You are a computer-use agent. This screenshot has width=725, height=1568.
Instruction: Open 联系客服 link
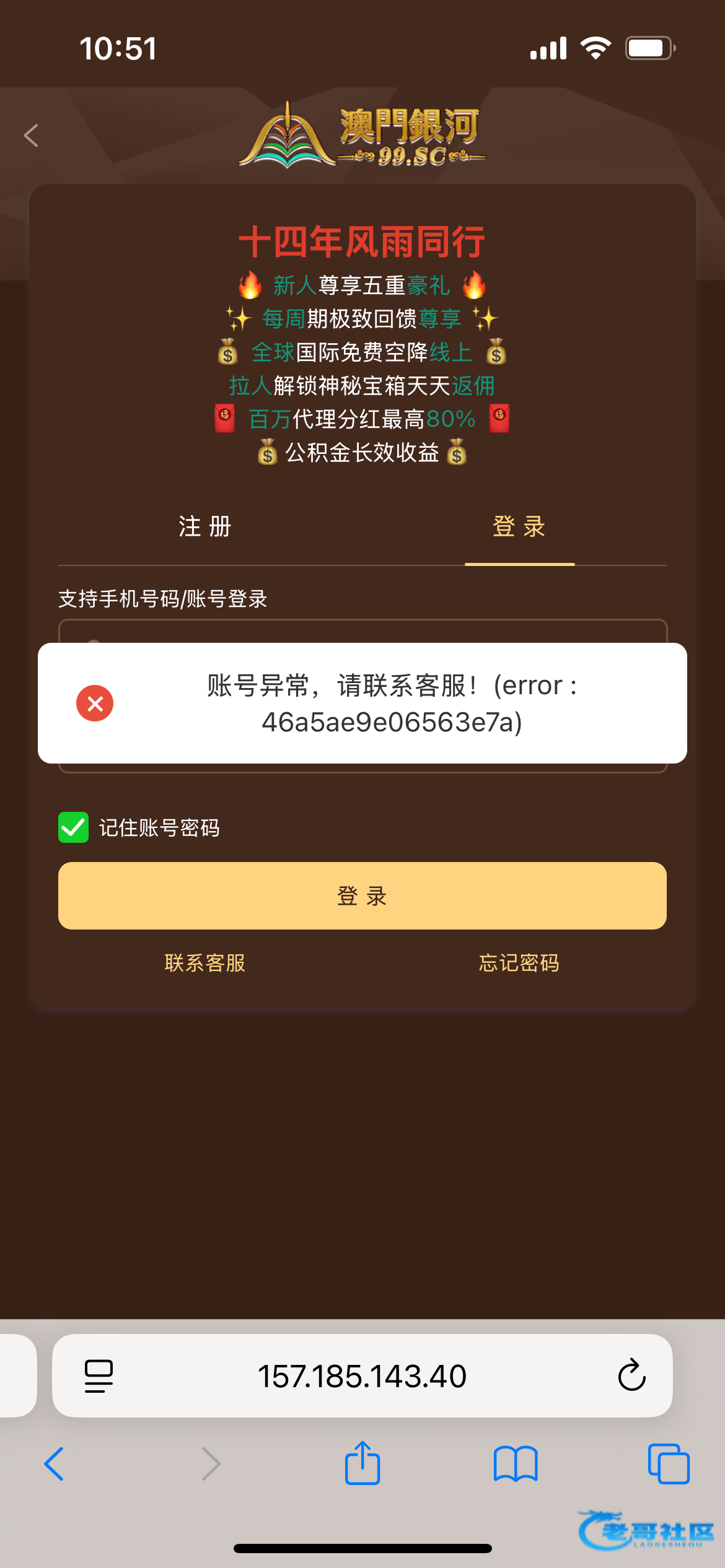click(205, 963)
